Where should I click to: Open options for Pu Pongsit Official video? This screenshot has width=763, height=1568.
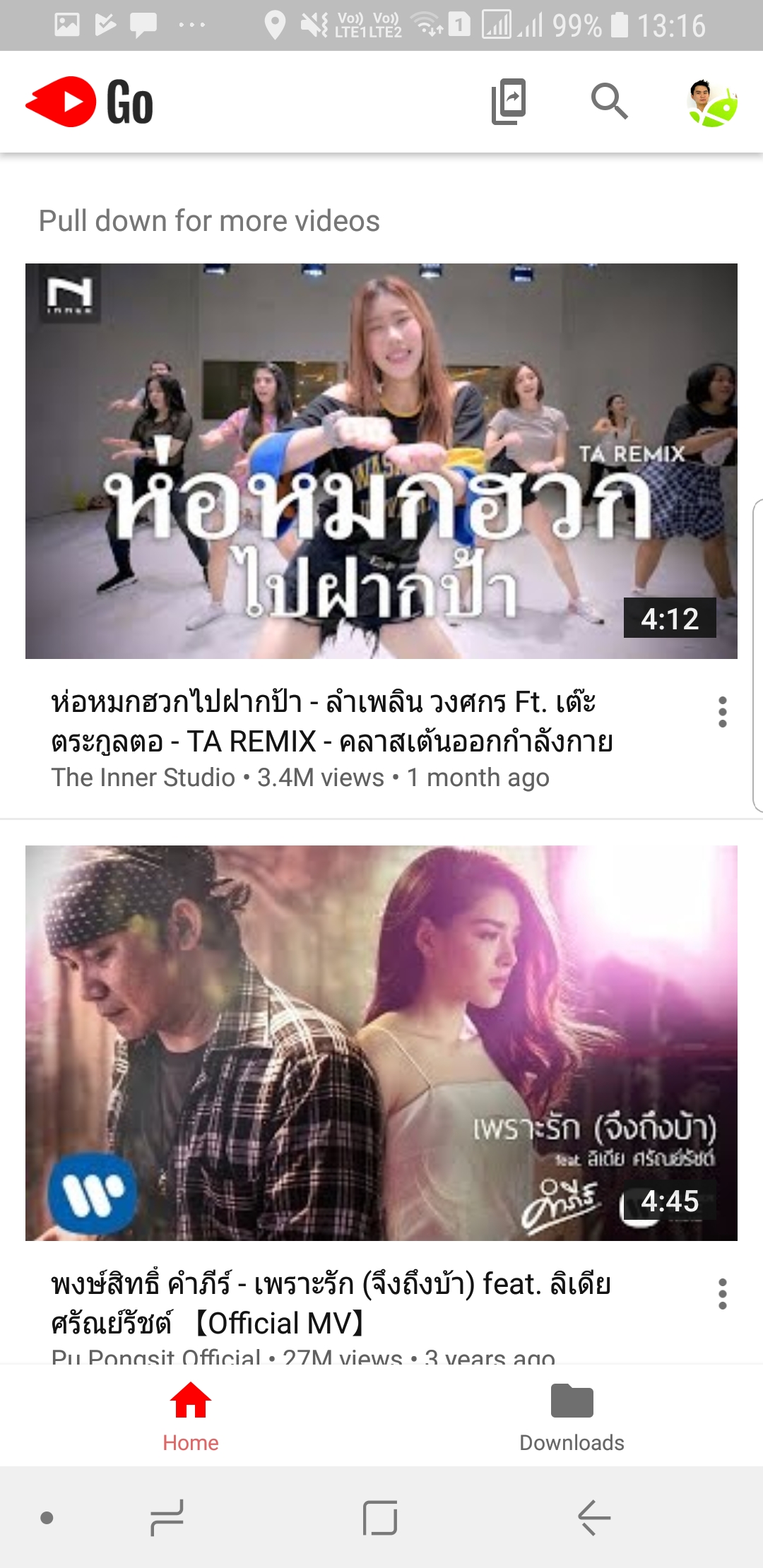pos(722,1294)
